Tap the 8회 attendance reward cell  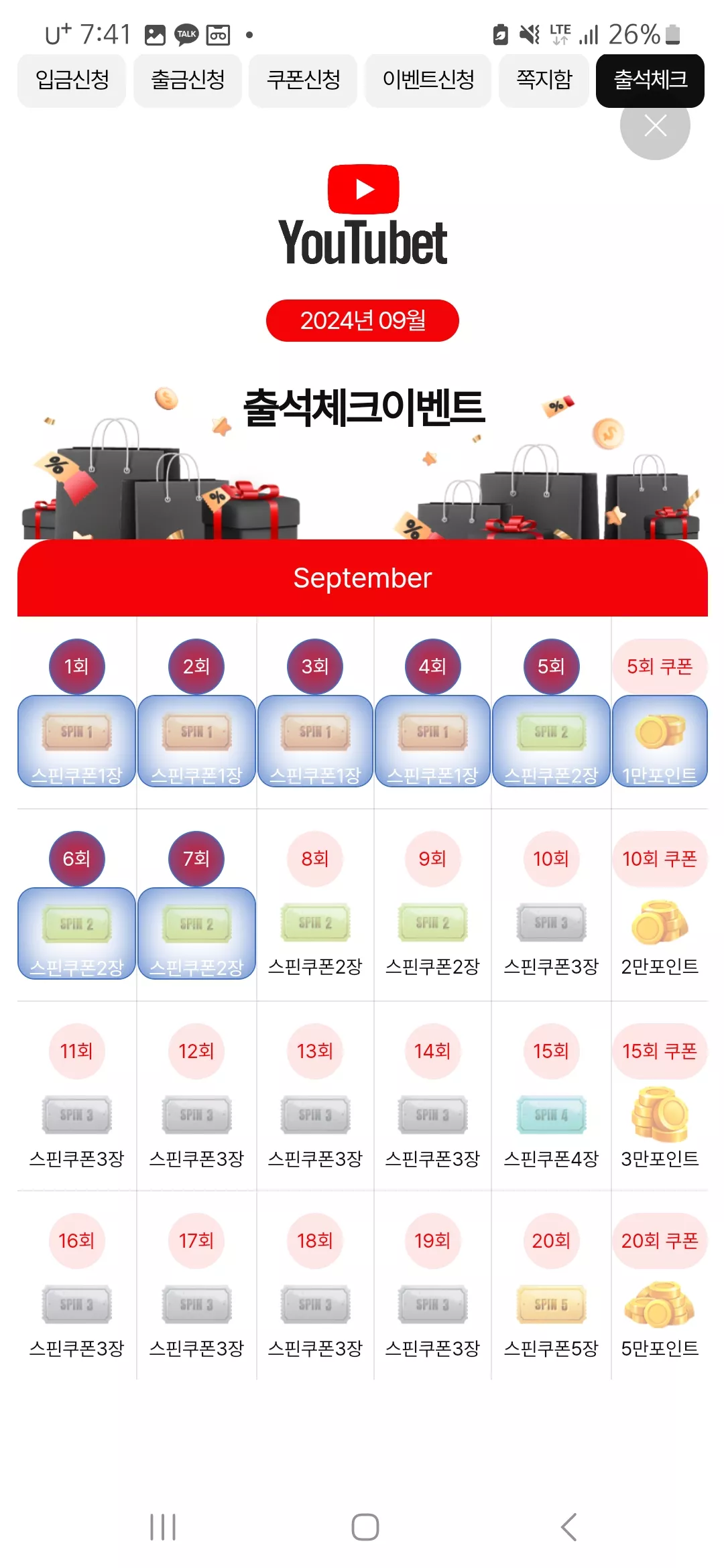pos(315,905)
